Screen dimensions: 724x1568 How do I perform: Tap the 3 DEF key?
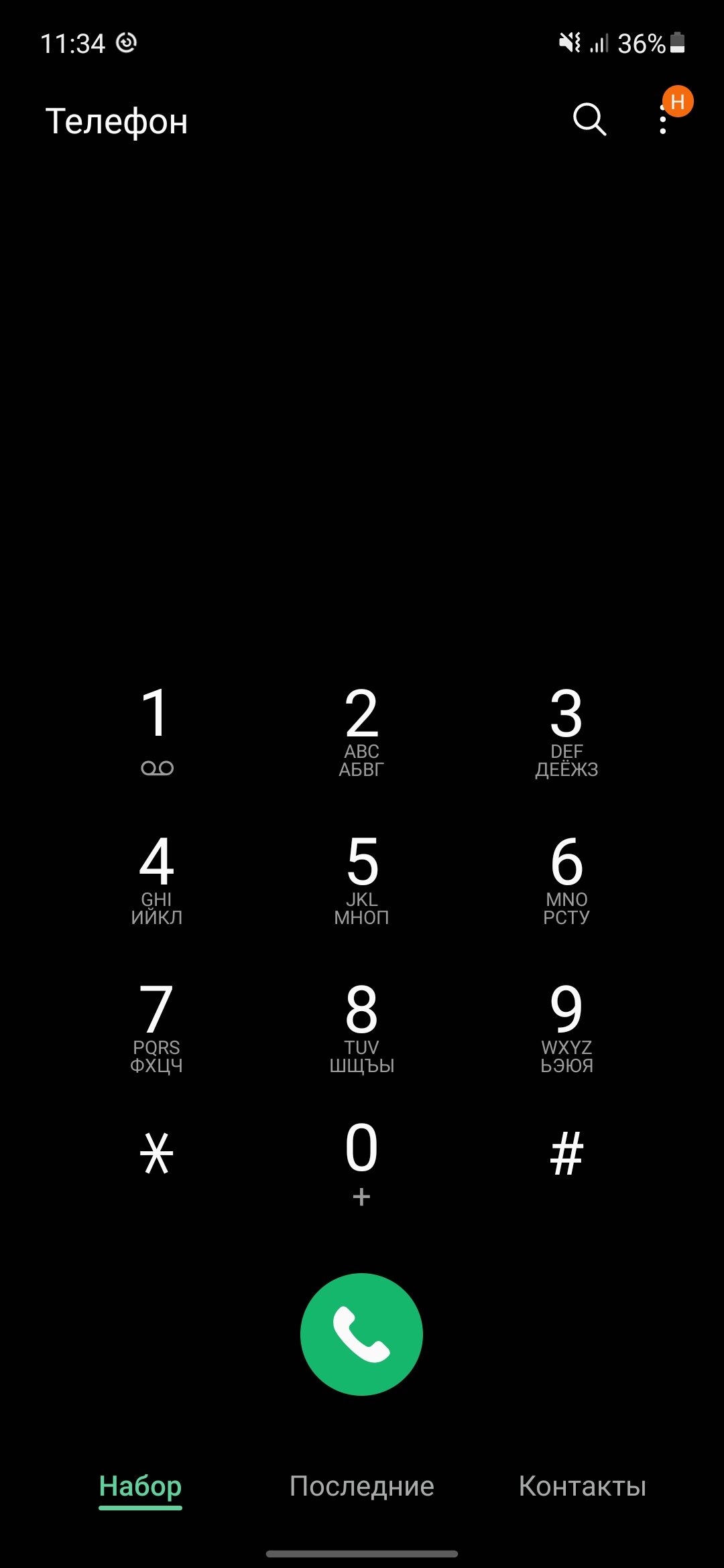(x=566, y=731)
